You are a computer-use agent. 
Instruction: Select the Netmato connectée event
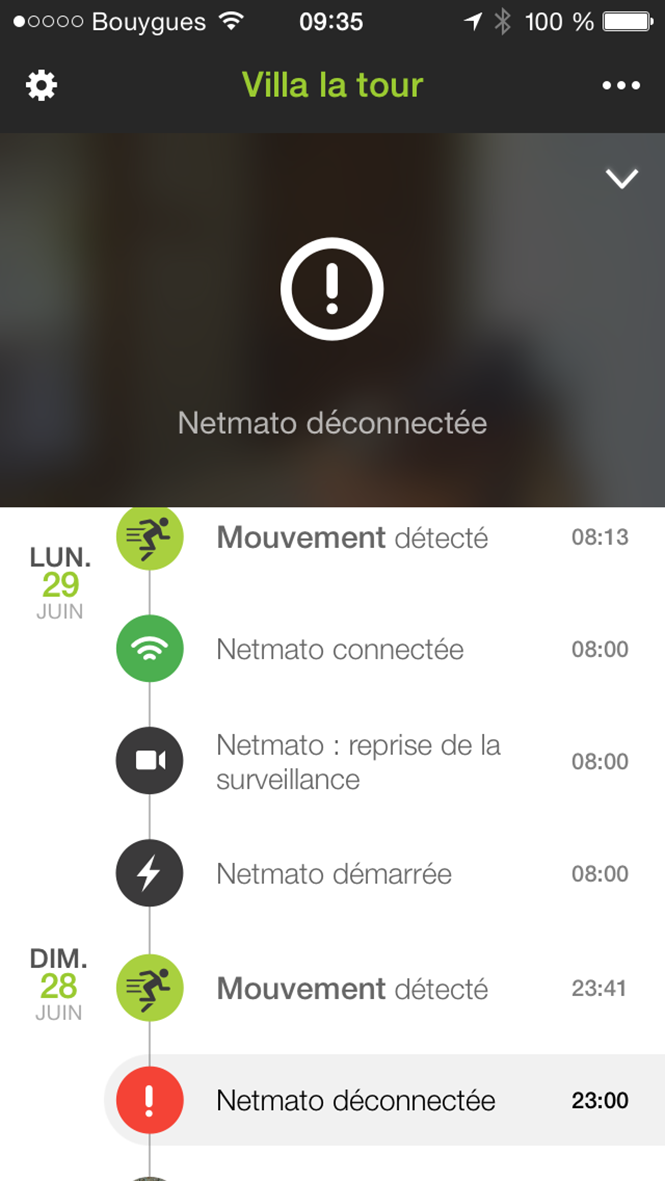(340, 650)
